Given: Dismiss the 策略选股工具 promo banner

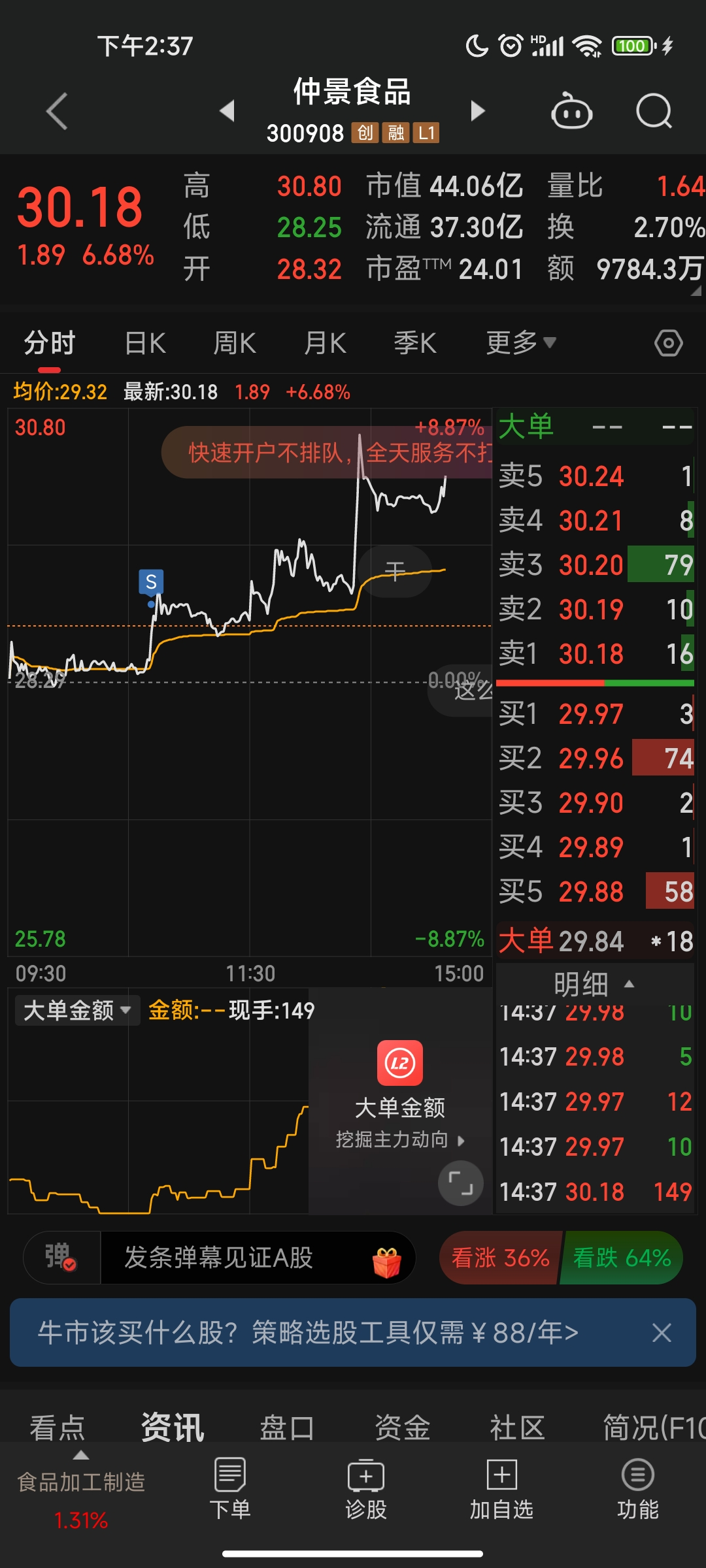Looking at the screenshot, I should point(662,1332).
